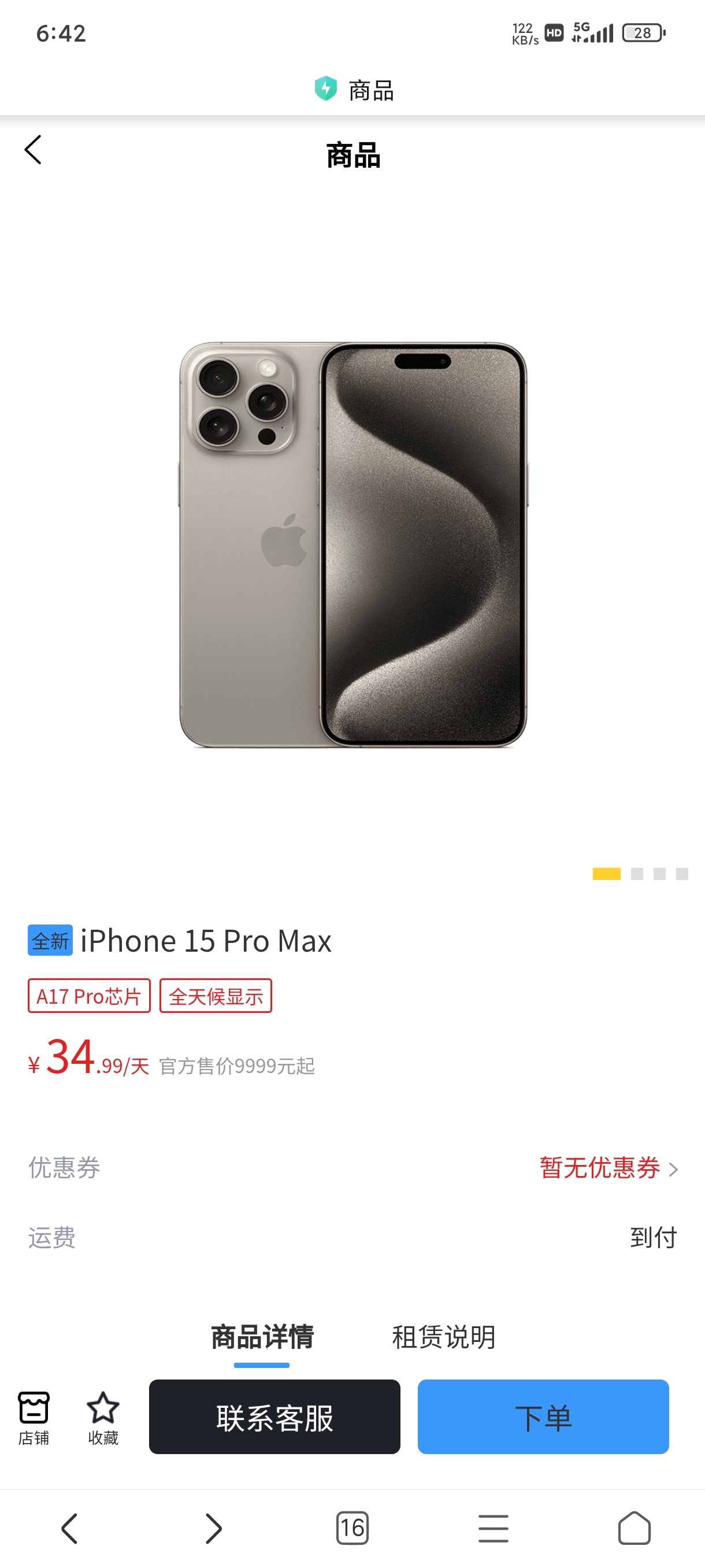Go back using the header arrow
The width and height of the screenshot is (705, 1568).
pos(34,150)
